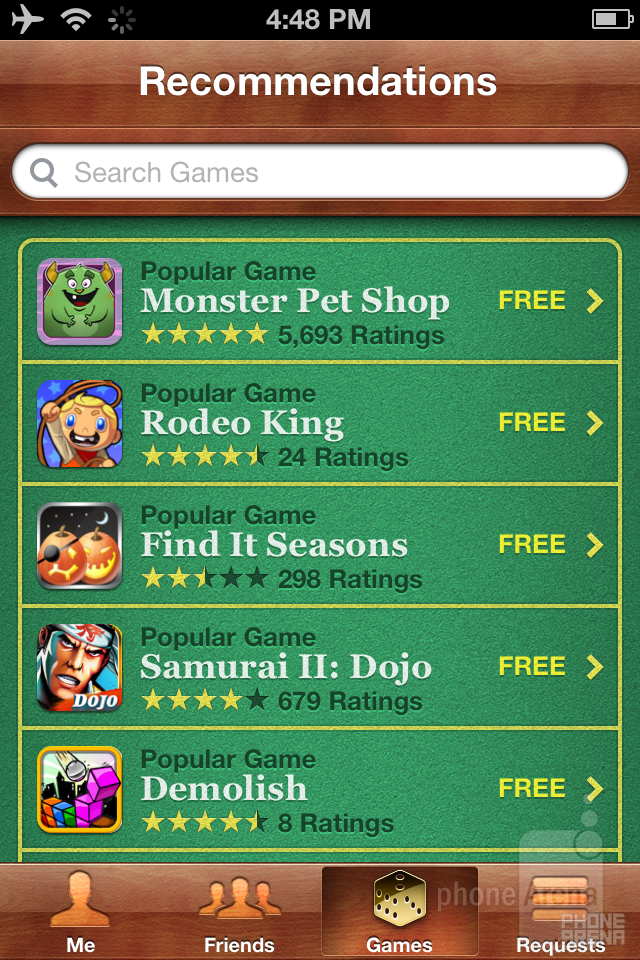Open the Demolish game entry

click(x=320, y=790)
